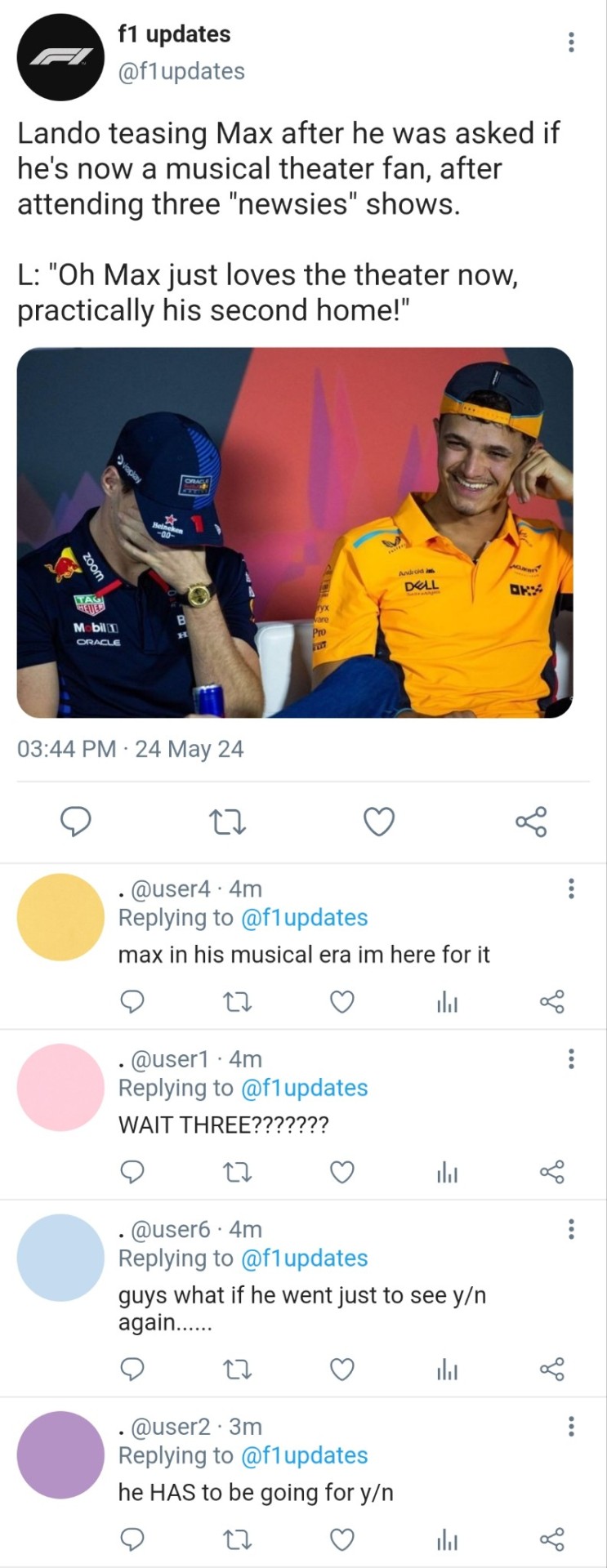Like user6's reply about y/n again

[x=342, y=1370]
